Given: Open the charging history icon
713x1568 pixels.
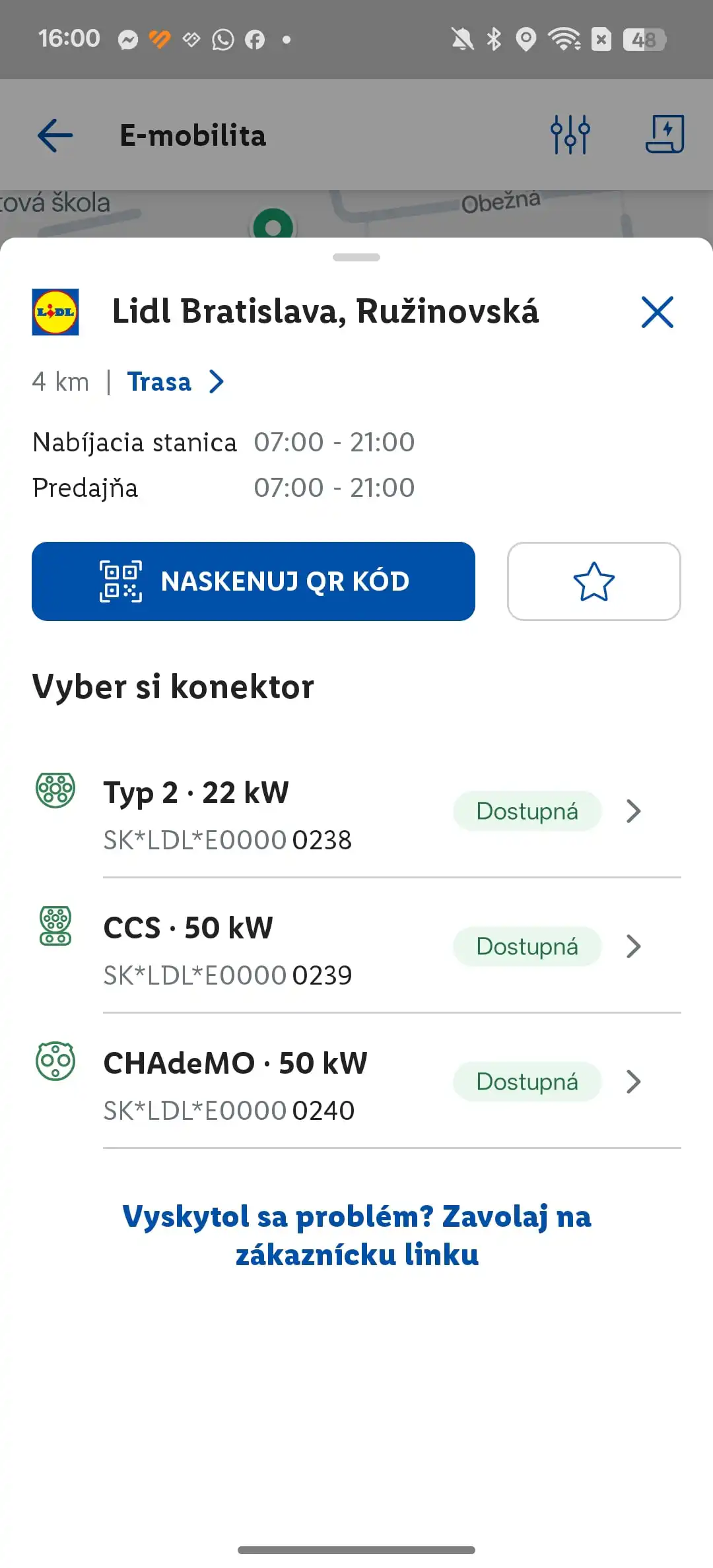Looking at the screenshot, I should tap(664, 135).
